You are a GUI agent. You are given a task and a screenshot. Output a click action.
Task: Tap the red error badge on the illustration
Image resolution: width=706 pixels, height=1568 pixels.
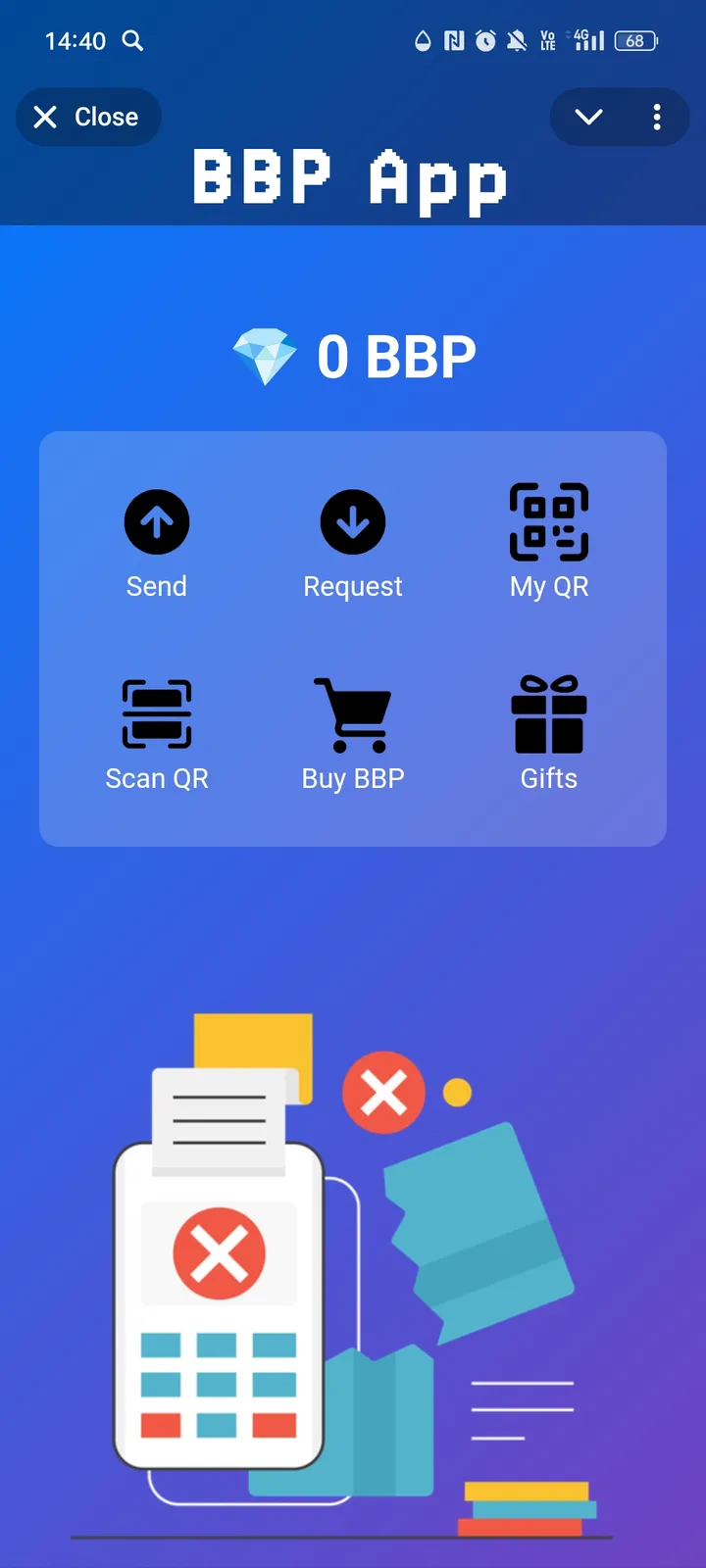pos(384,1092)
